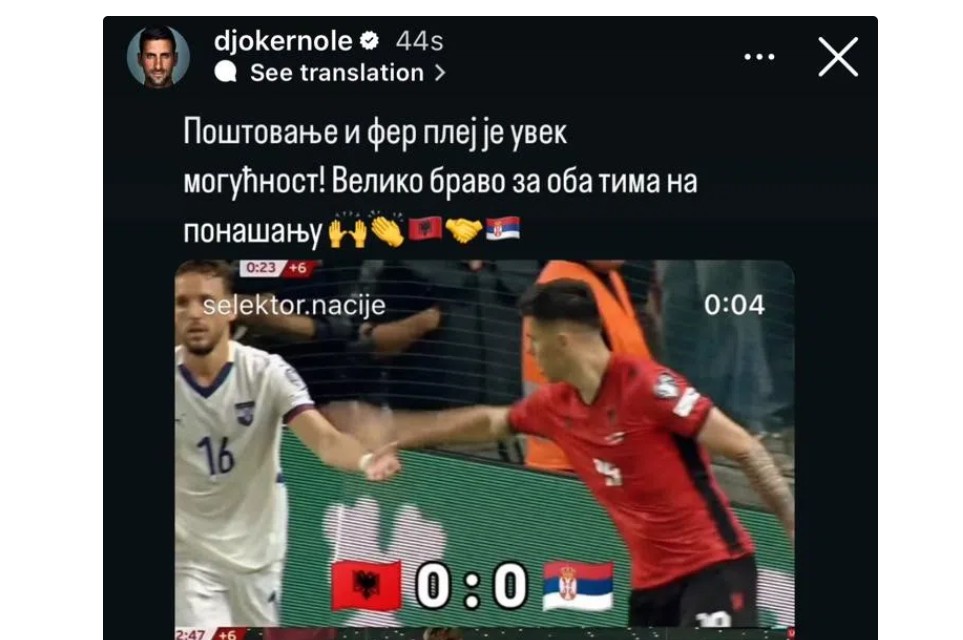Open djokernole's profile picture
The width and height of the screenshot is (963, 640).
coord(158,56)
